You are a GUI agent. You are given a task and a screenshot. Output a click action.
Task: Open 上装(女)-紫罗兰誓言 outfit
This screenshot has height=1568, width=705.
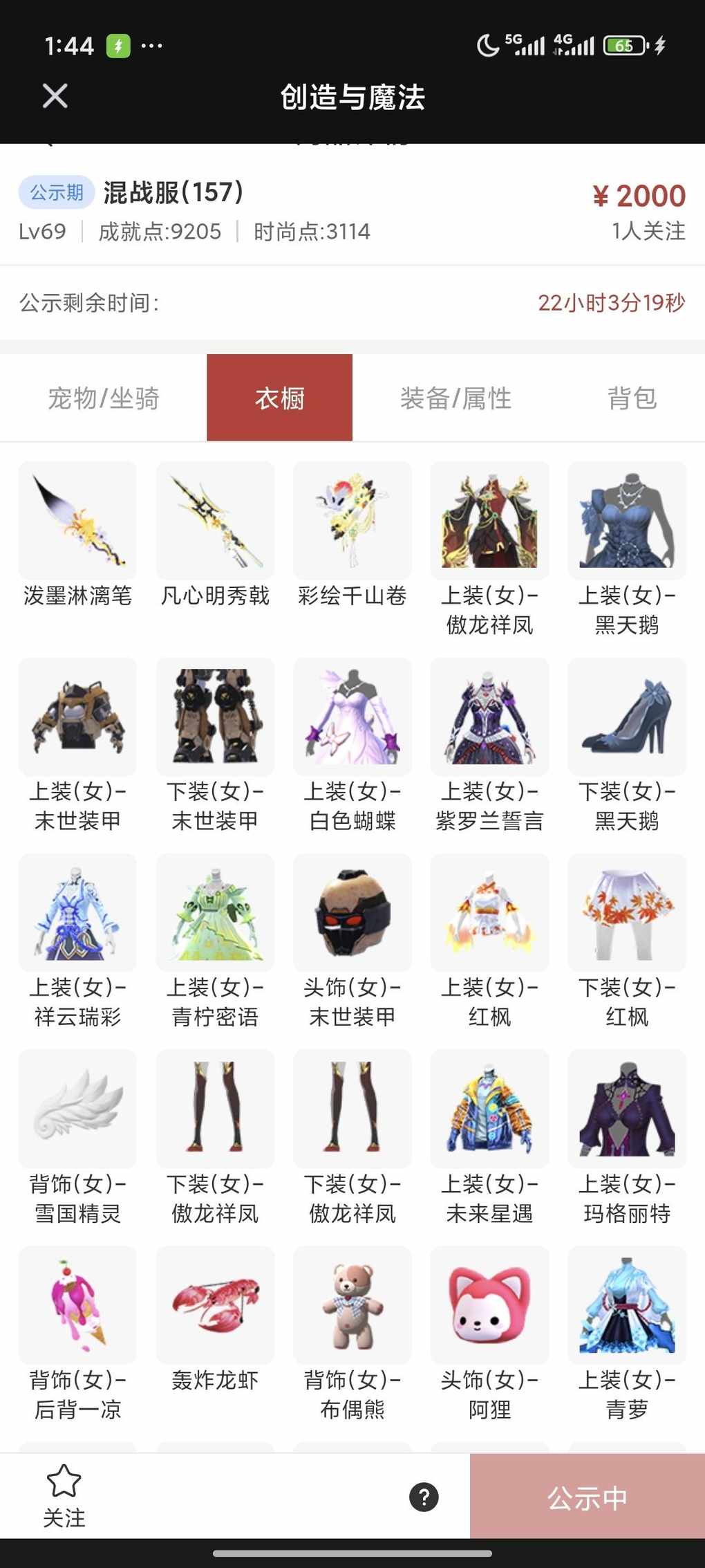point(489,717)
